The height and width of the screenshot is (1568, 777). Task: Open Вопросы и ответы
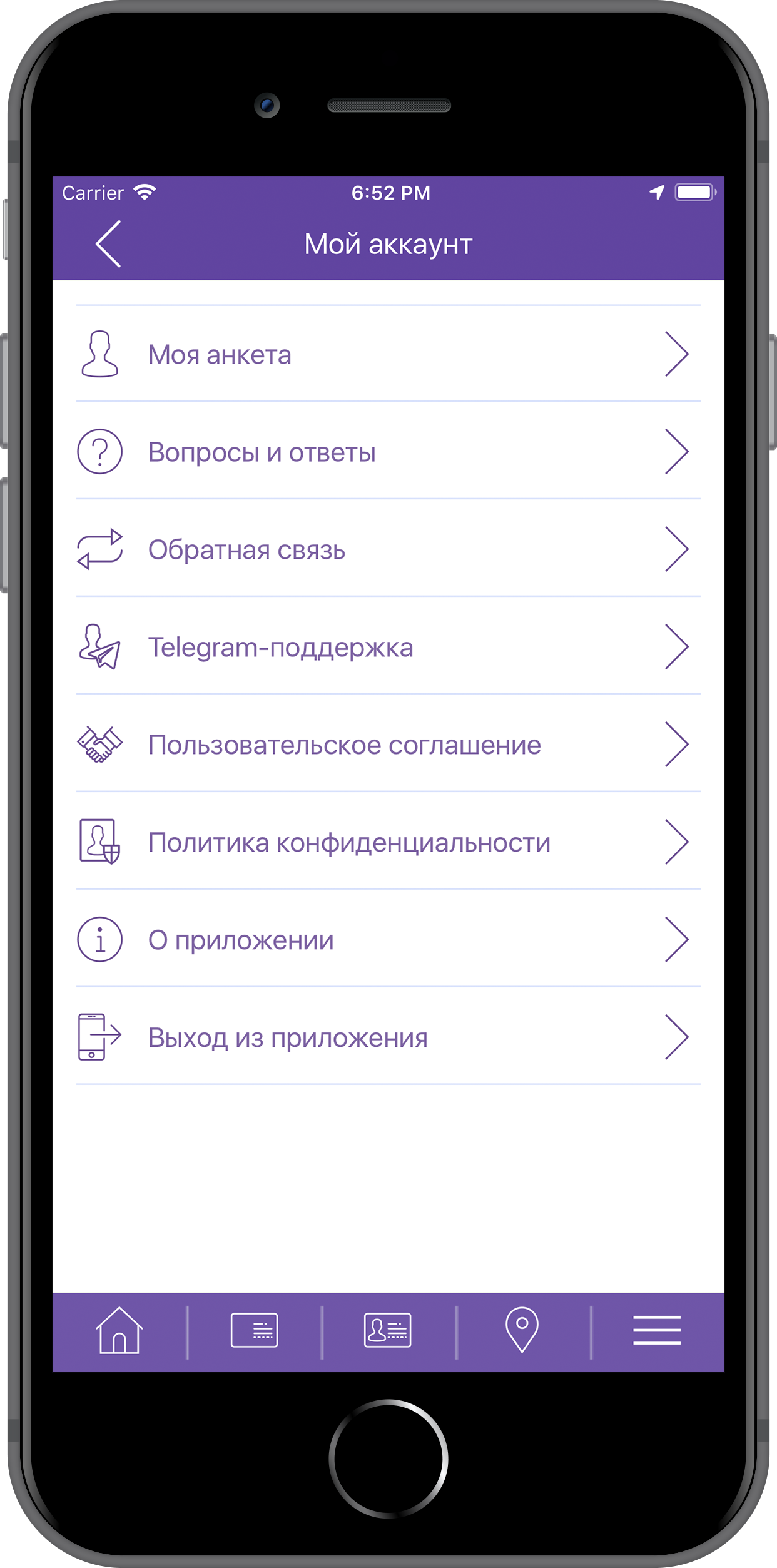(388, 452)
